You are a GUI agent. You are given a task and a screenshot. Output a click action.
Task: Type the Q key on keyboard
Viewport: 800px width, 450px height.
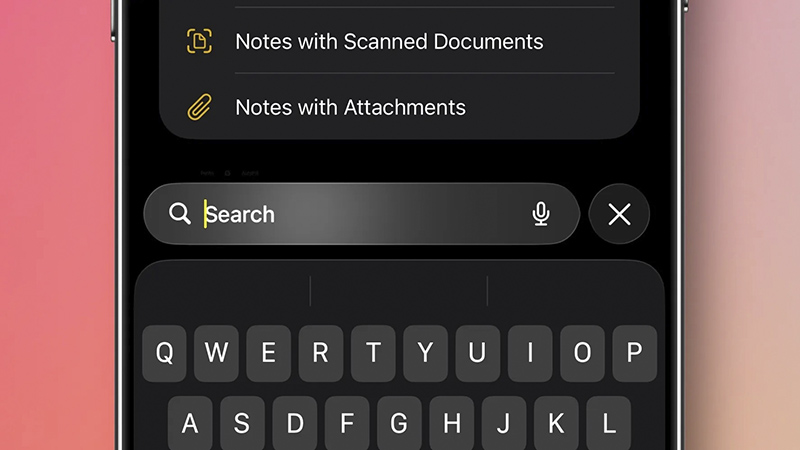pyautogui.click(x=164, y=353)
